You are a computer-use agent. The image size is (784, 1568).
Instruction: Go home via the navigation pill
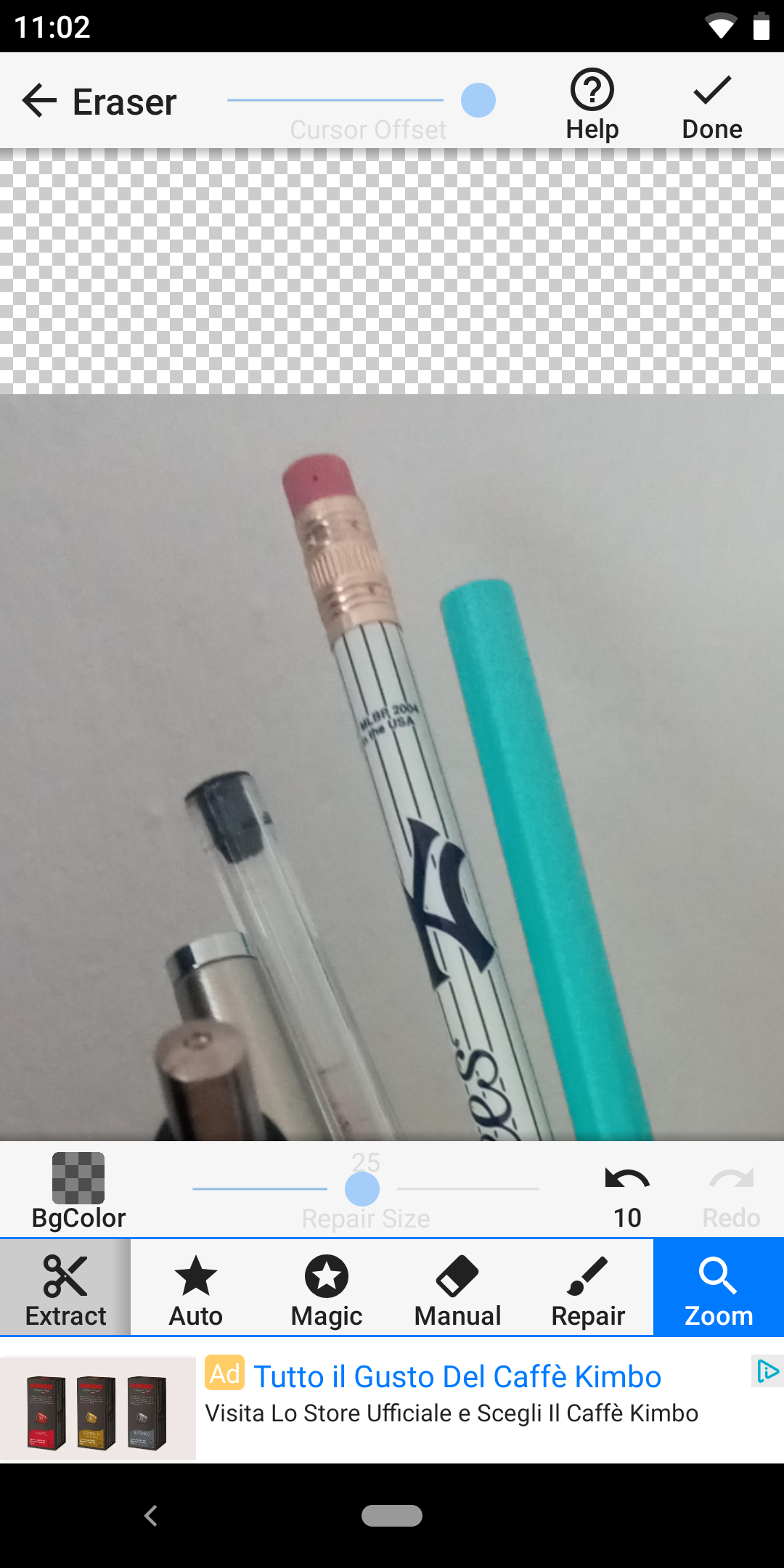(392, 1516)
